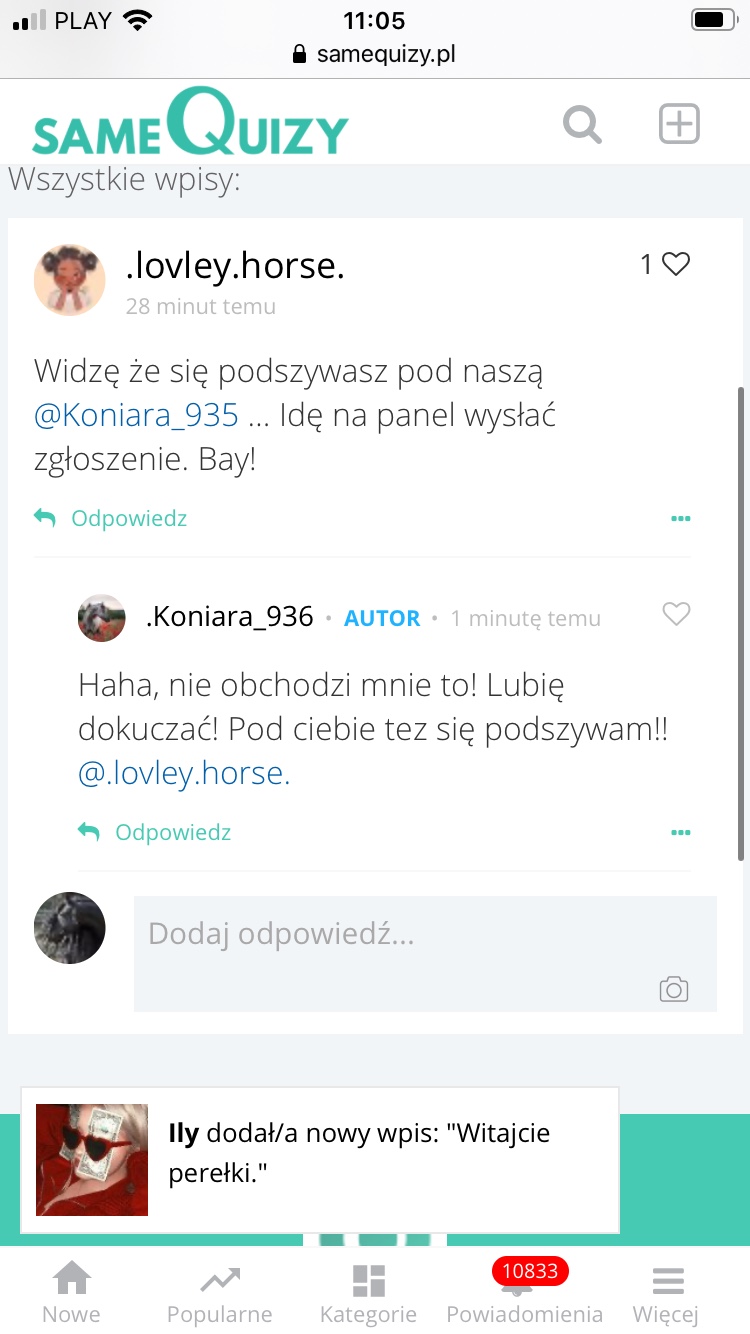750x1334 pixels.
Task: View the .Koniara_936 author profile
Action: pos(229,617)
